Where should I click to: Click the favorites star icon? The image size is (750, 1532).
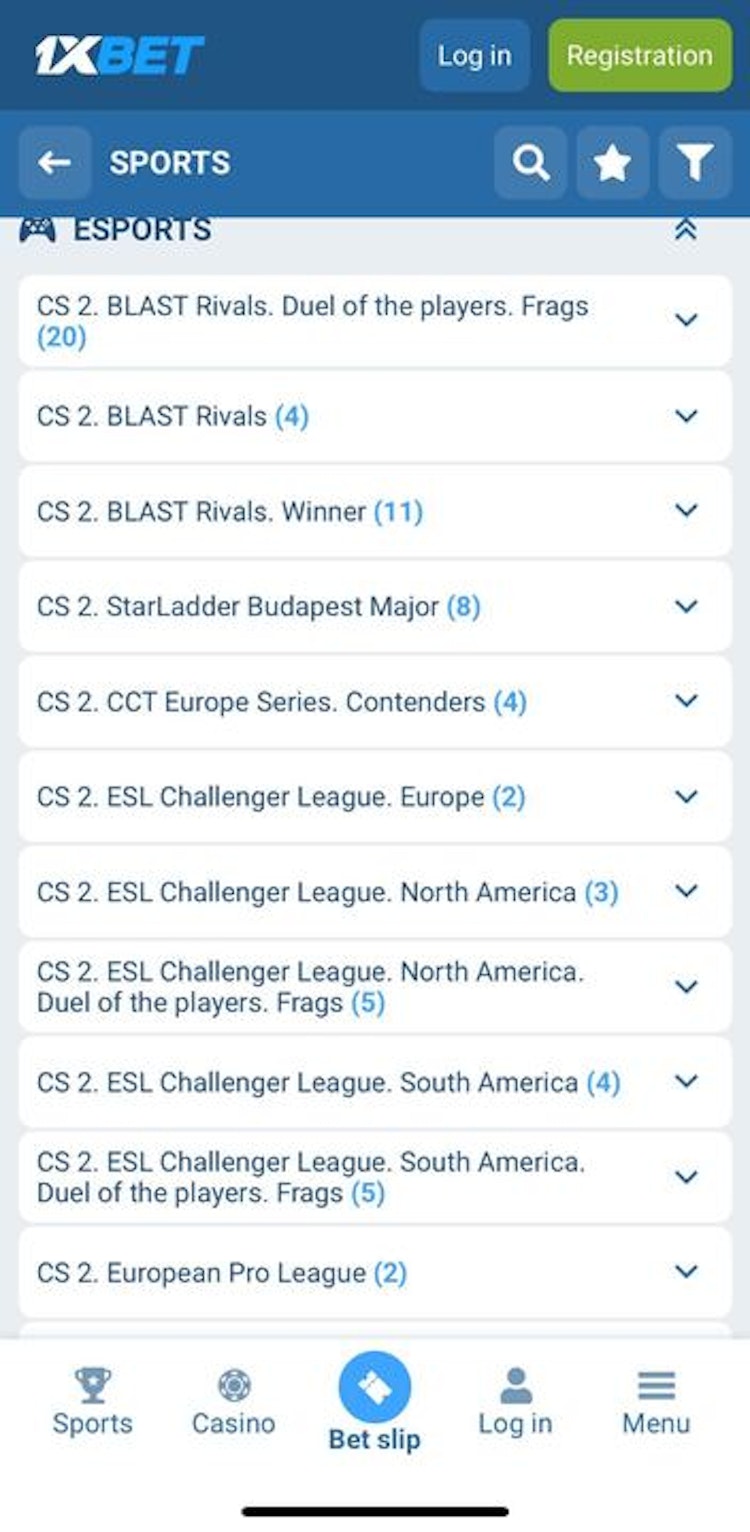[x=612, y=163]
